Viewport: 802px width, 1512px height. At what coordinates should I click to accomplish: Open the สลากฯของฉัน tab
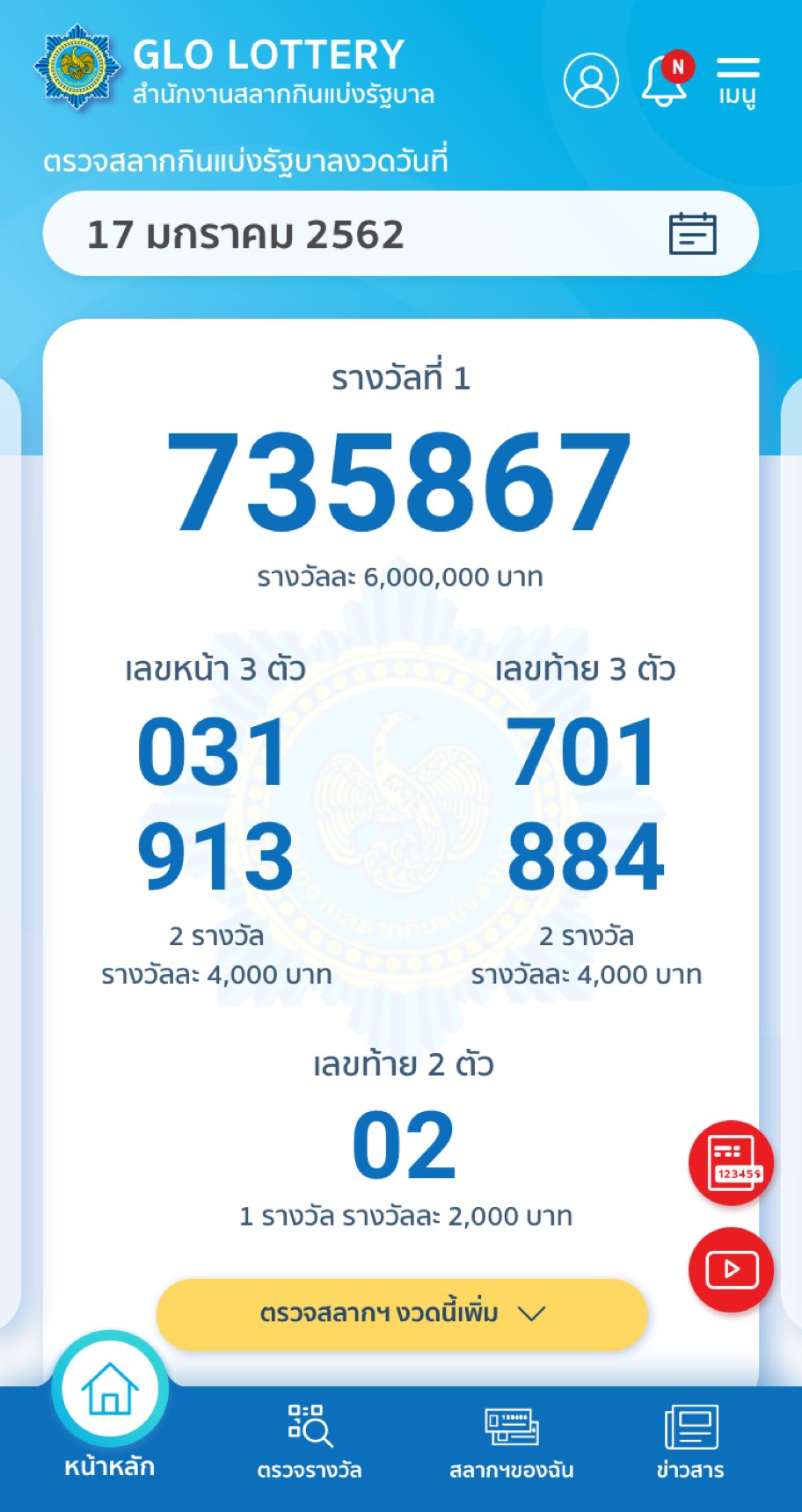[511, 1441]
